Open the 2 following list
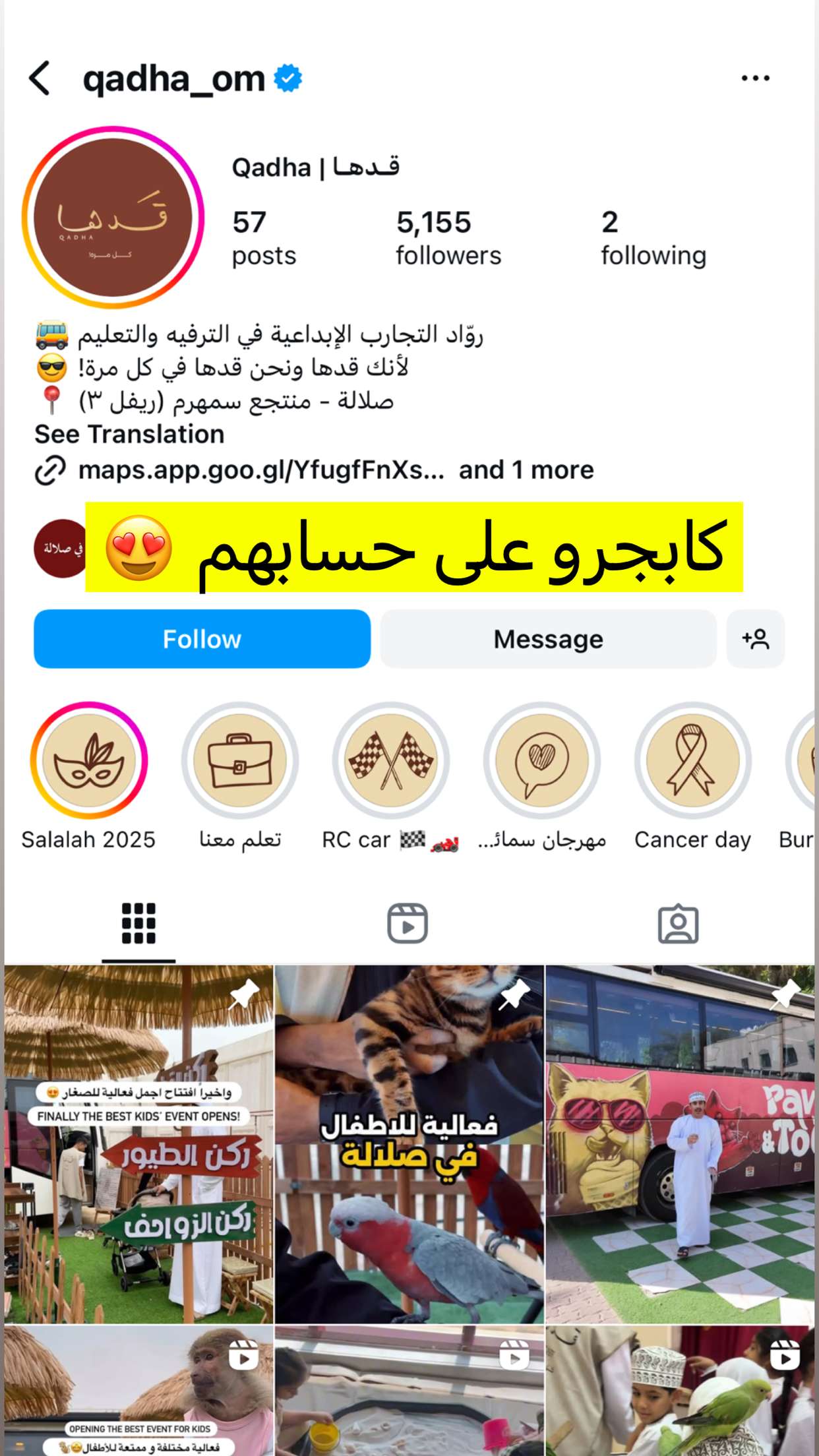The image size is (819, 1456). (653, 238)
